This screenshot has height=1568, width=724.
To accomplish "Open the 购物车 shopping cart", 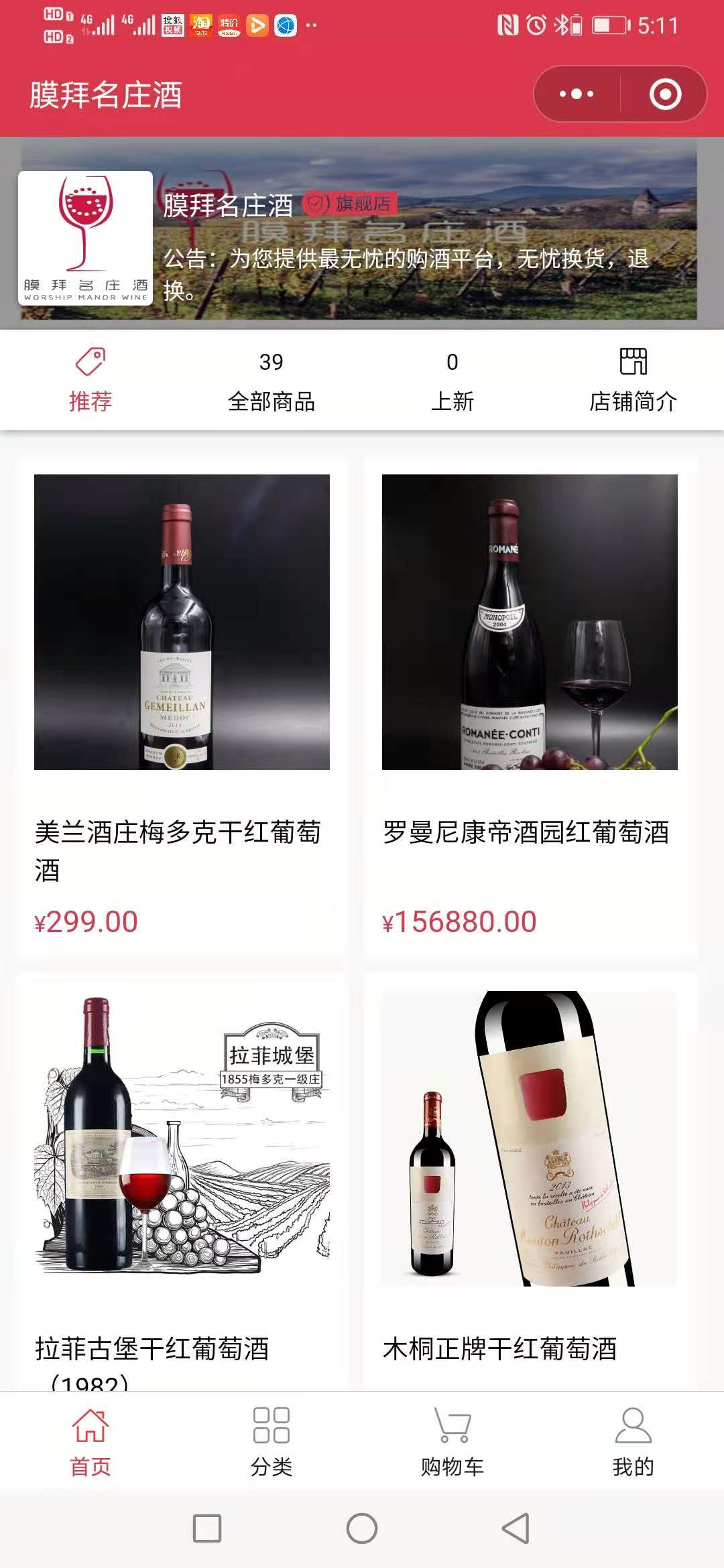I will point(452,1441).
